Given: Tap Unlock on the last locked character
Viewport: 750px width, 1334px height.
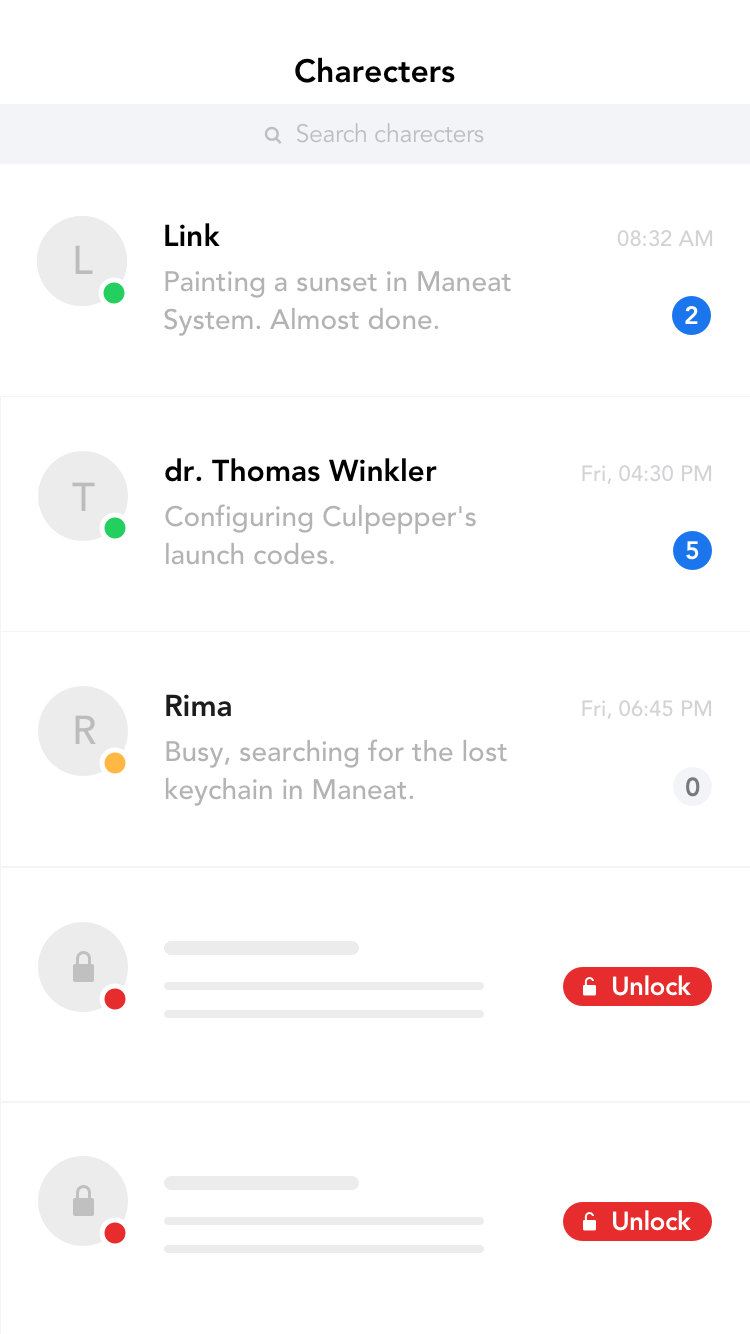Looking at the screenshot, I should (637, 1221).
